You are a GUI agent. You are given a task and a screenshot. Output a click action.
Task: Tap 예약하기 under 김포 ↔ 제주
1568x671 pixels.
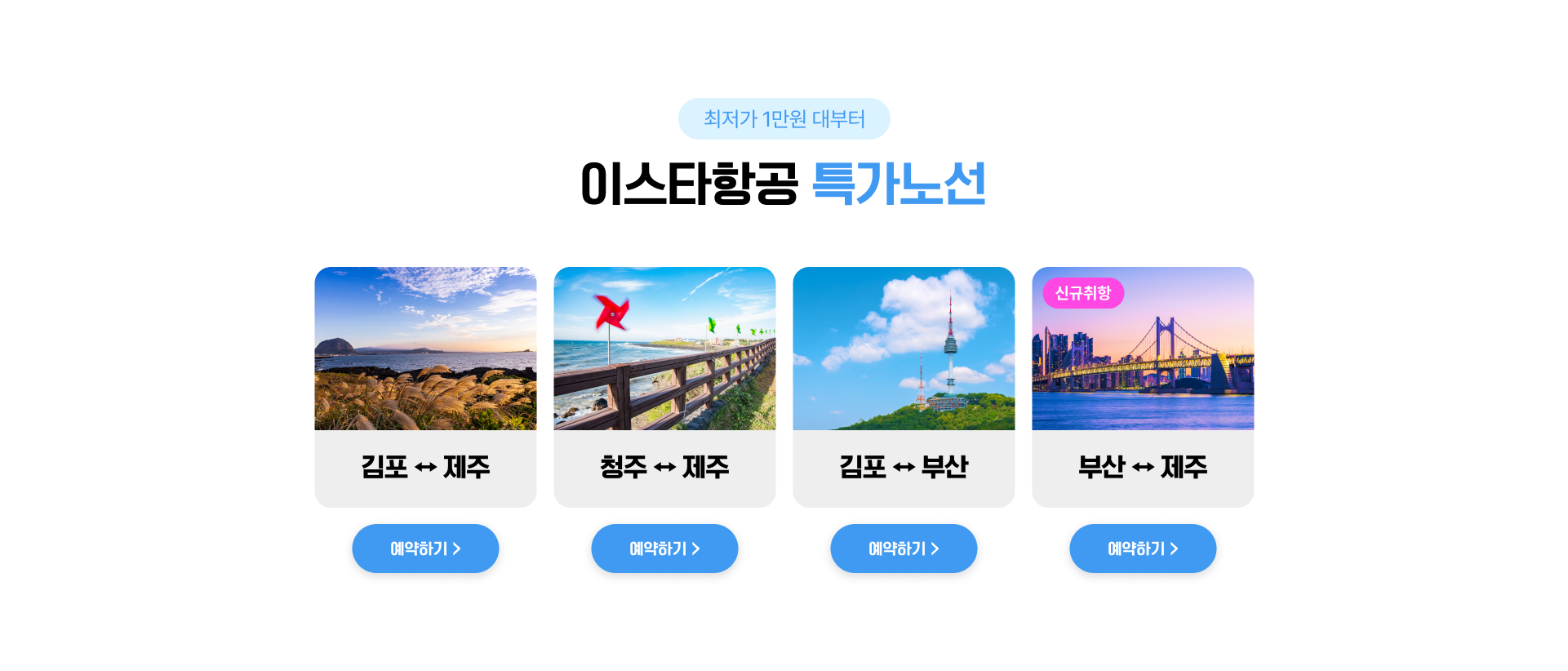tap(425, 549)
